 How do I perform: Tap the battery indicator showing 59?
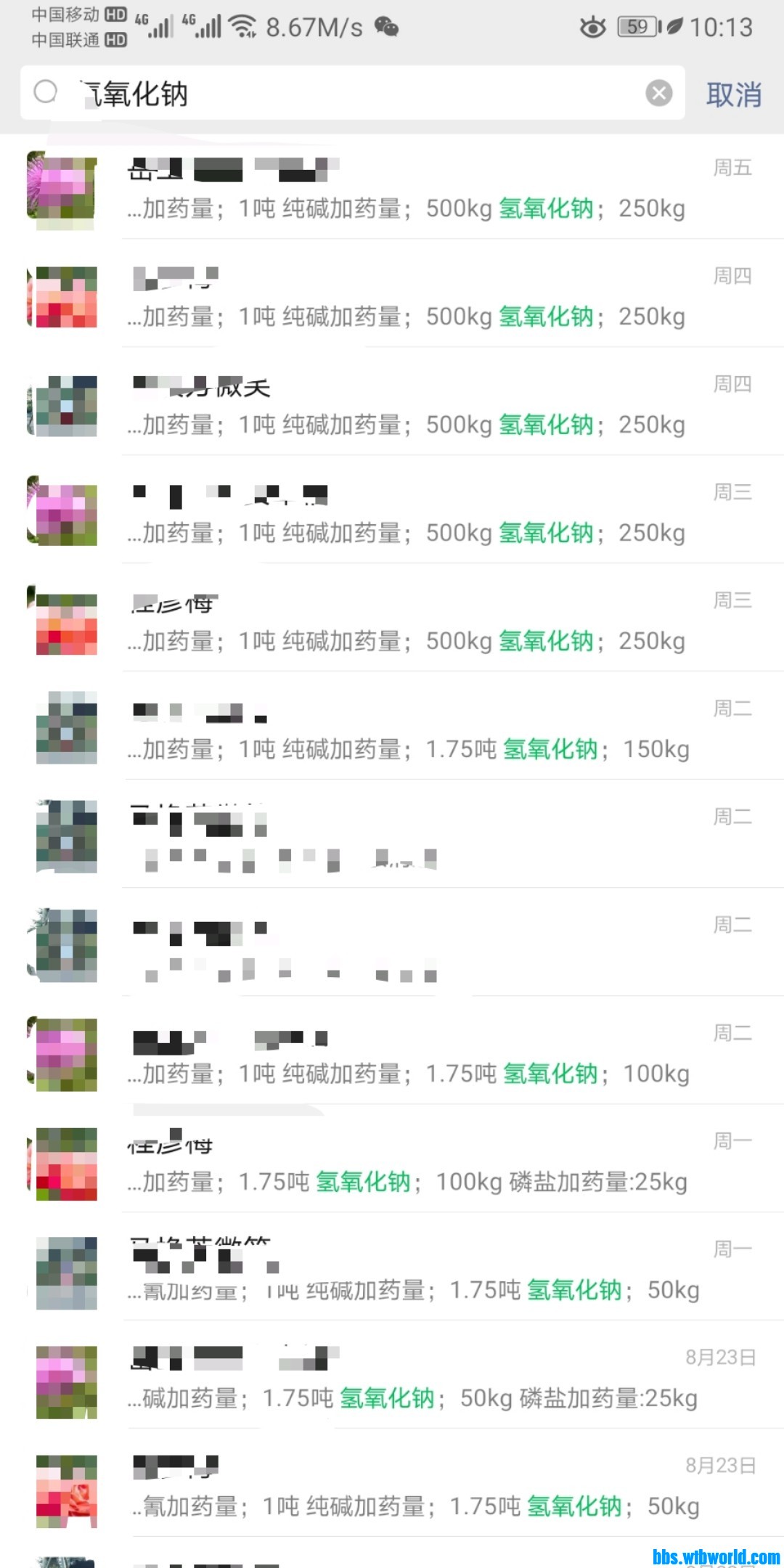tap(634, 27)
